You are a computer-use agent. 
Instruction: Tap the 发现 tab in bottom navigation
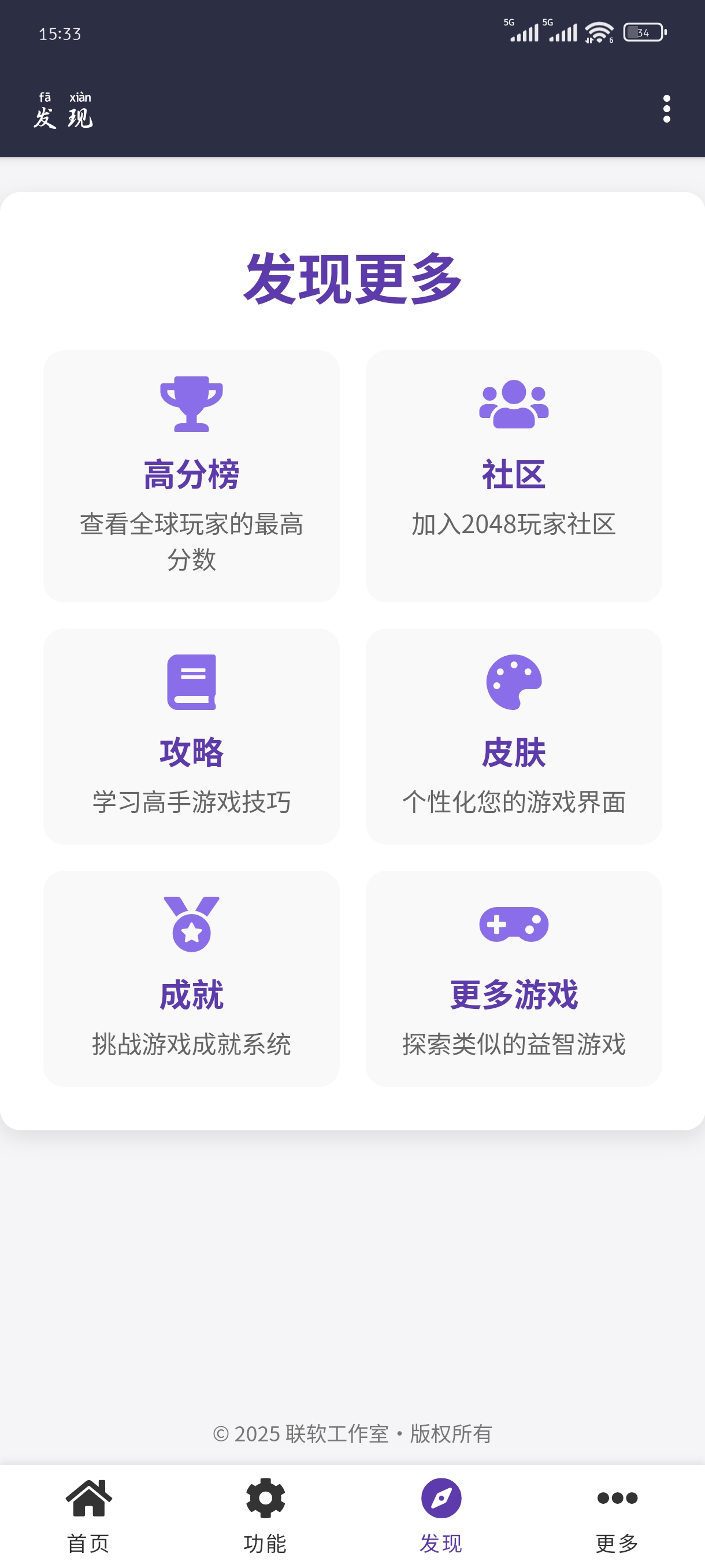click(x=441, y=1515)
